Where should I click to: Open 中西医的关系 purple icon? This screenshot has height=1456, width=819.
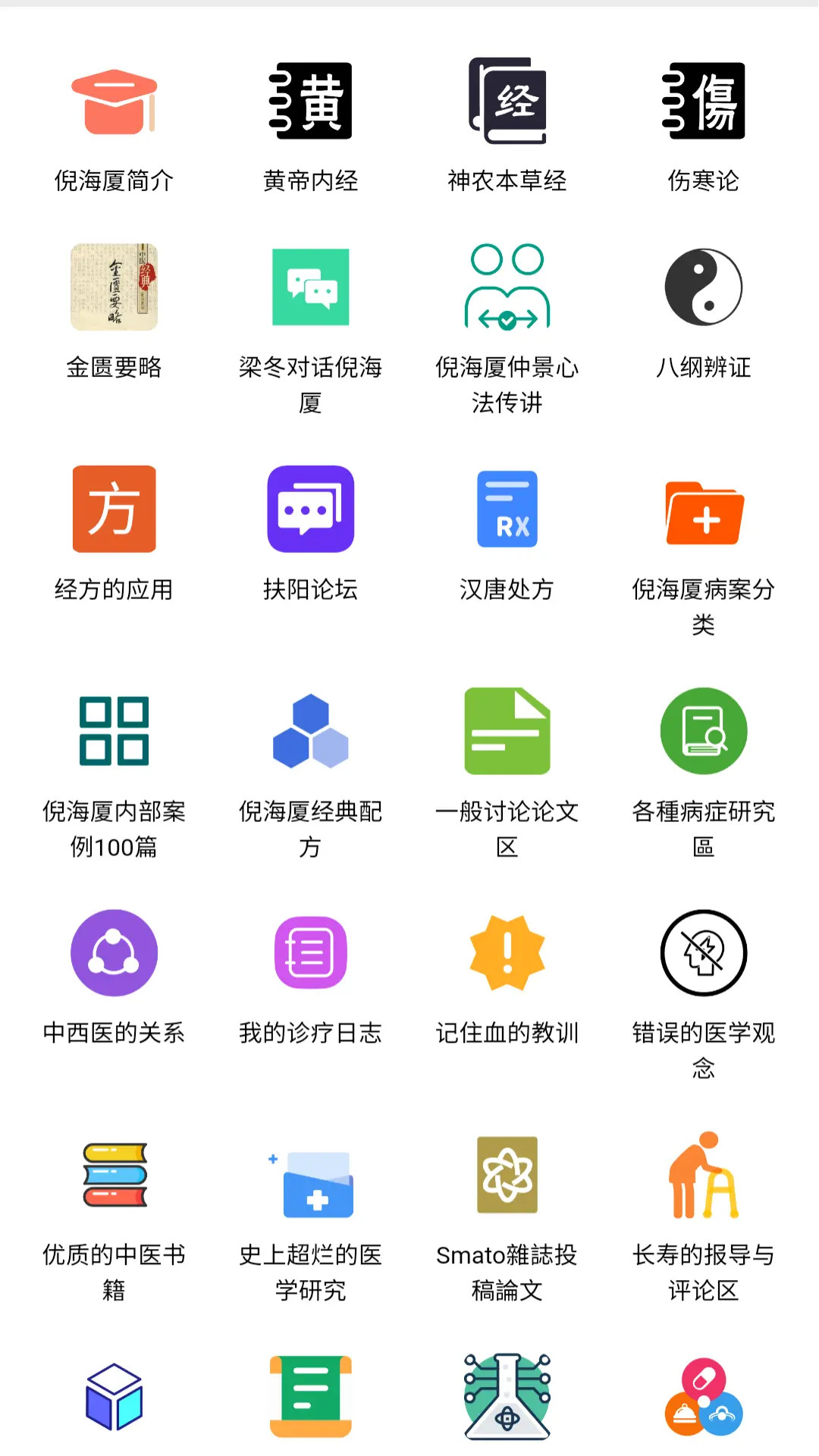114,953
